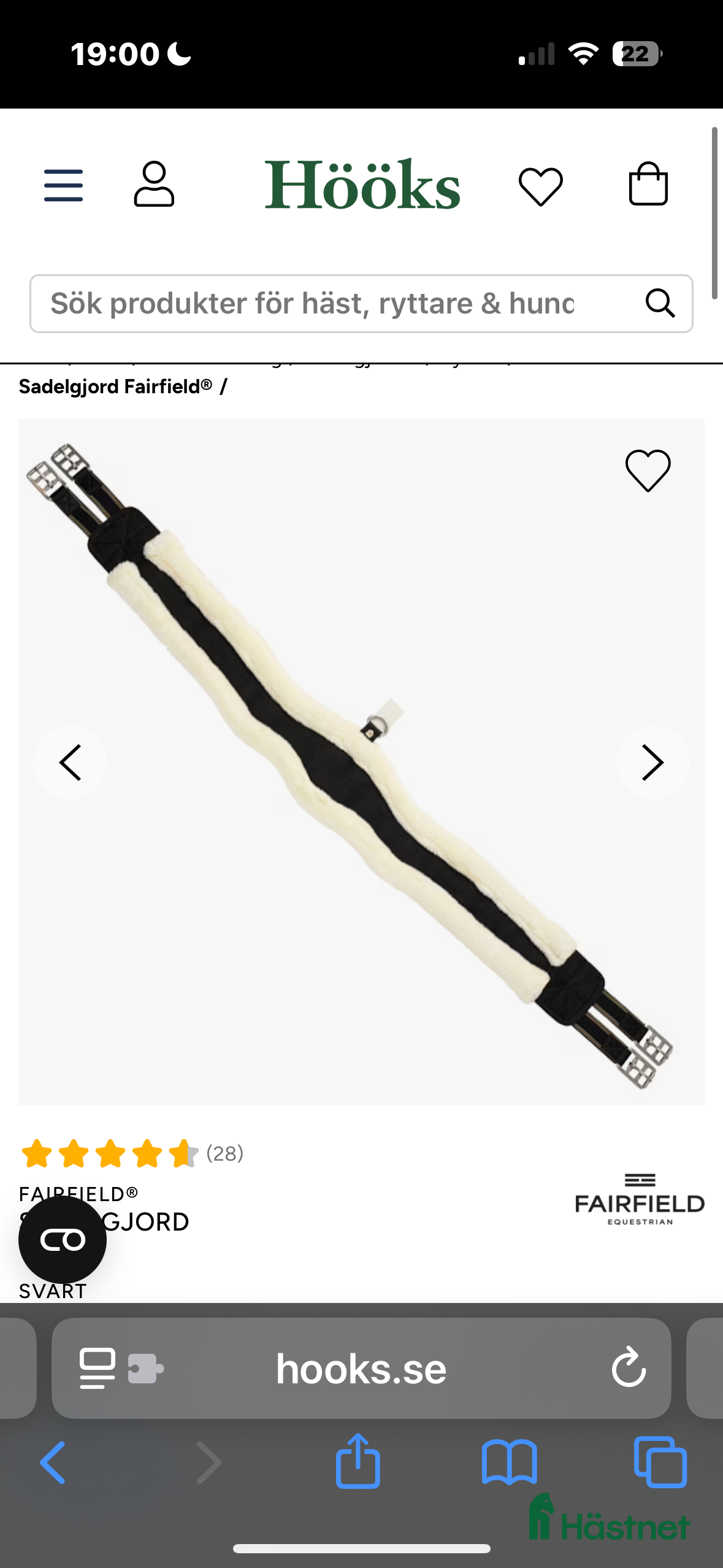
Task: Open Safari bookmarks
Action: (509, 1463)
